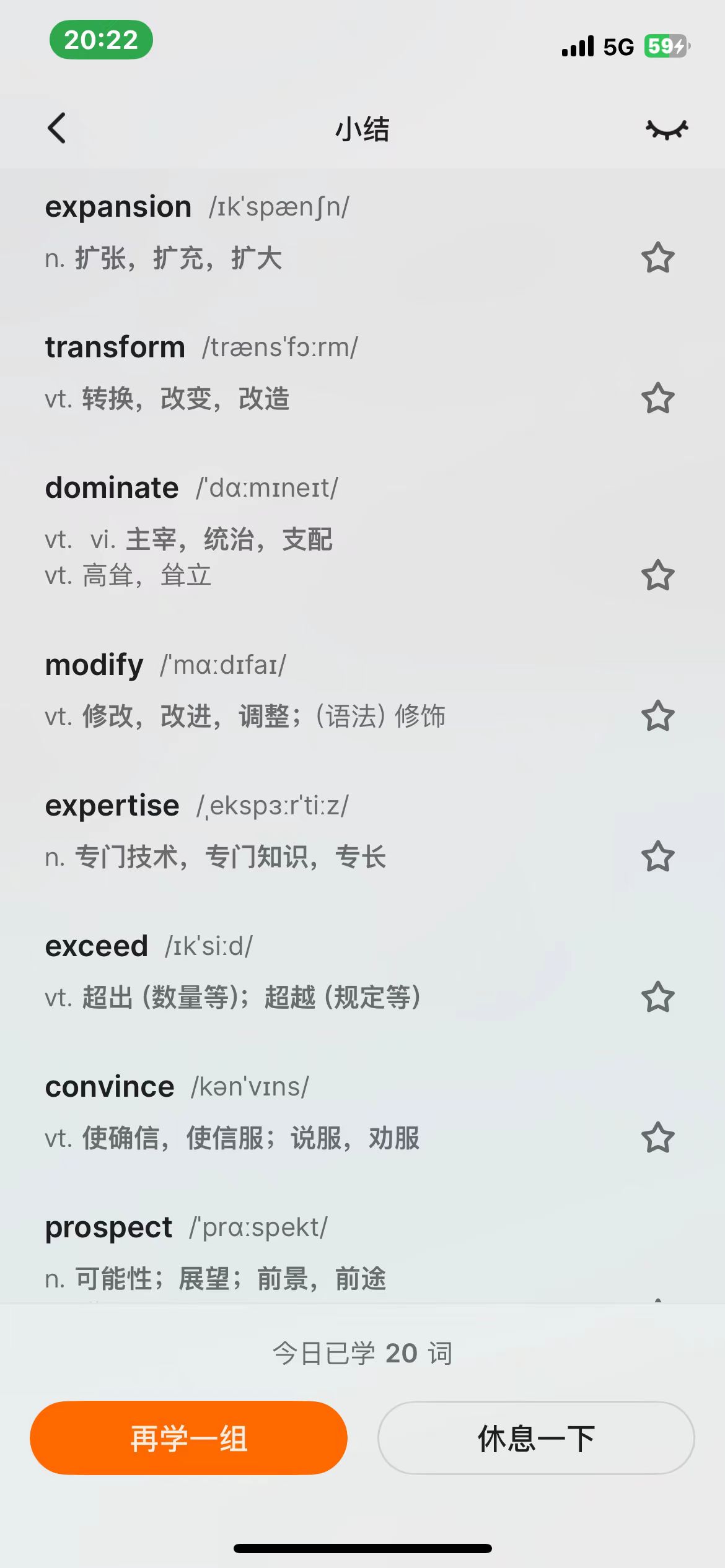Favorite the word exceed

657,997
